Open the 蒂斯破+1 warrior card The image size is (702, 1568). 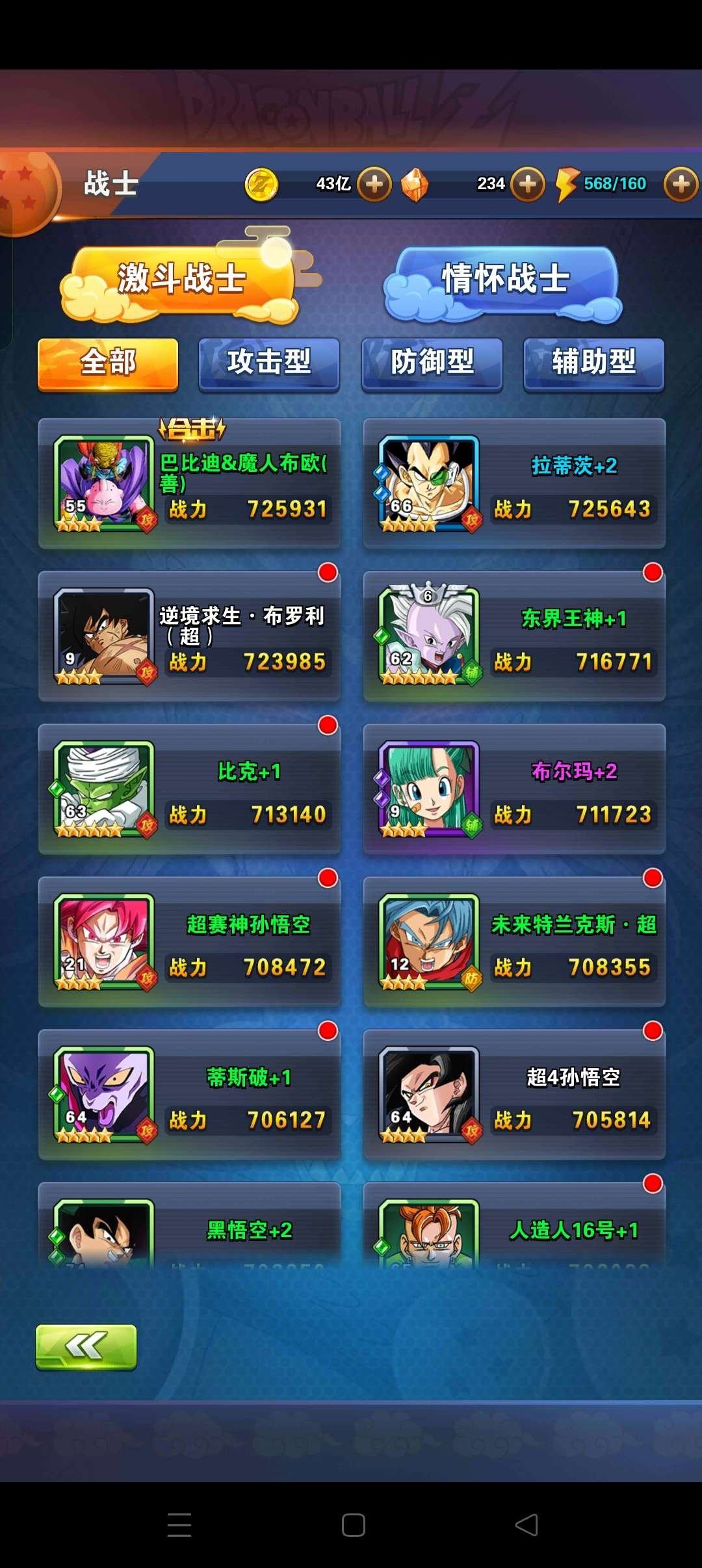(189, 1095)
